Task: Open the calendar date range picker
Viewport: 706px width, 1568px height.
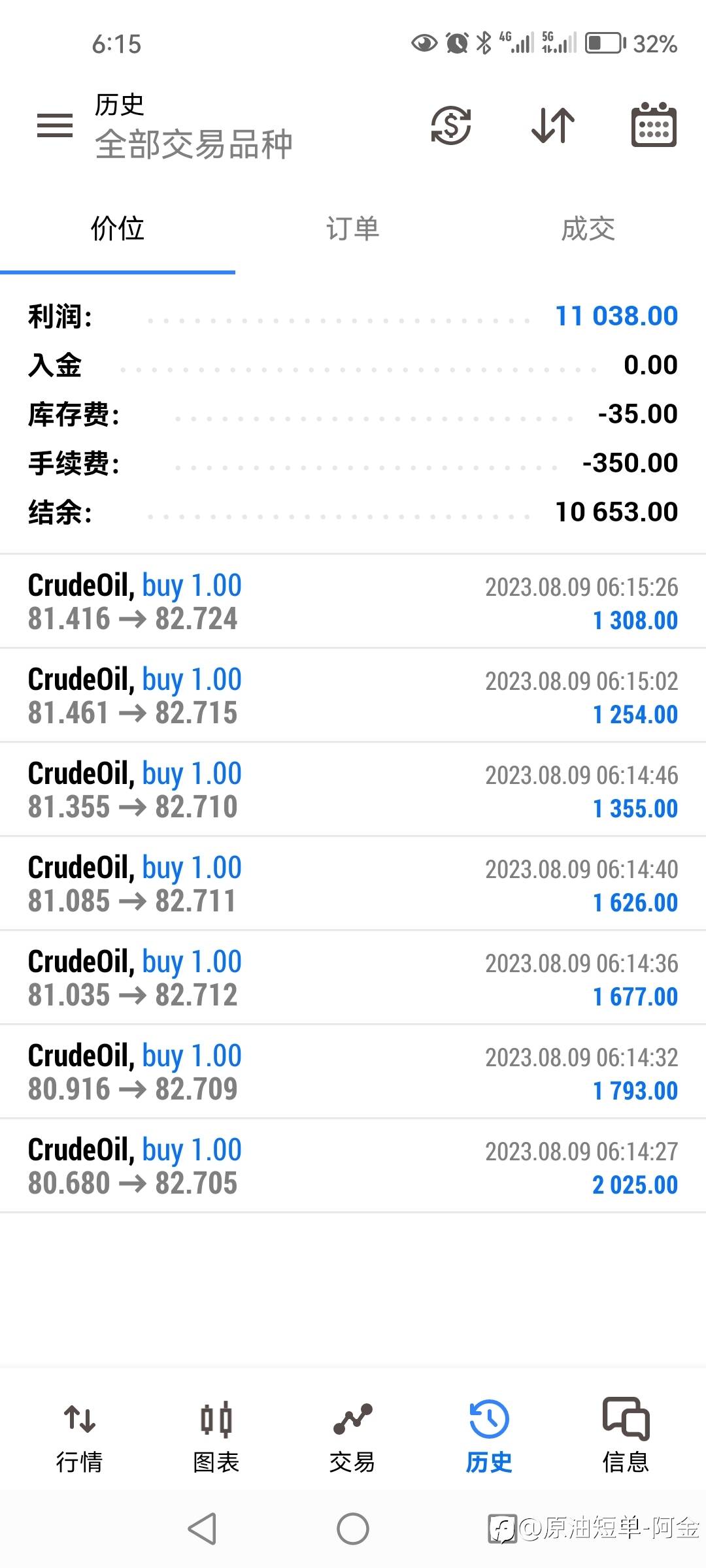Action: [654, 125]
